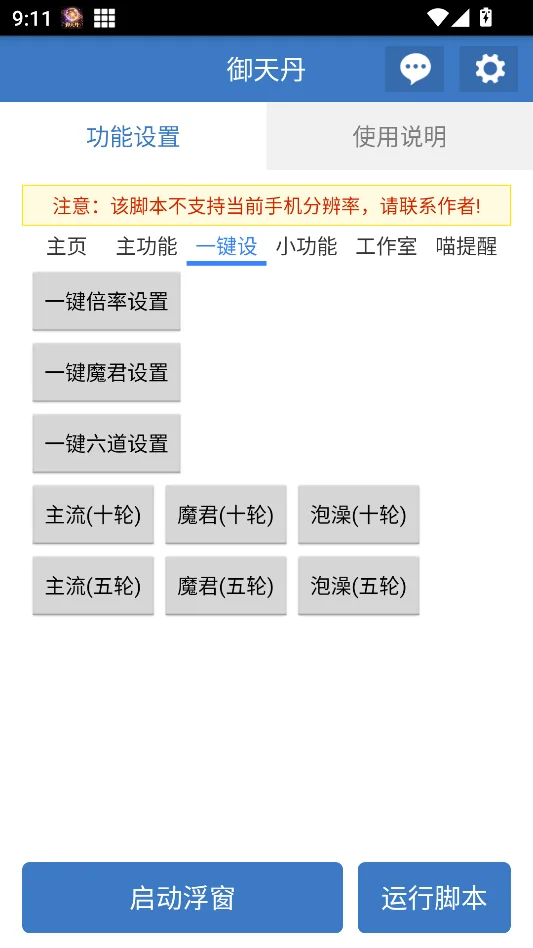Choose the 主流(十轮) preset
Viewport: 533px width, 948px height.
coord(93,515)
